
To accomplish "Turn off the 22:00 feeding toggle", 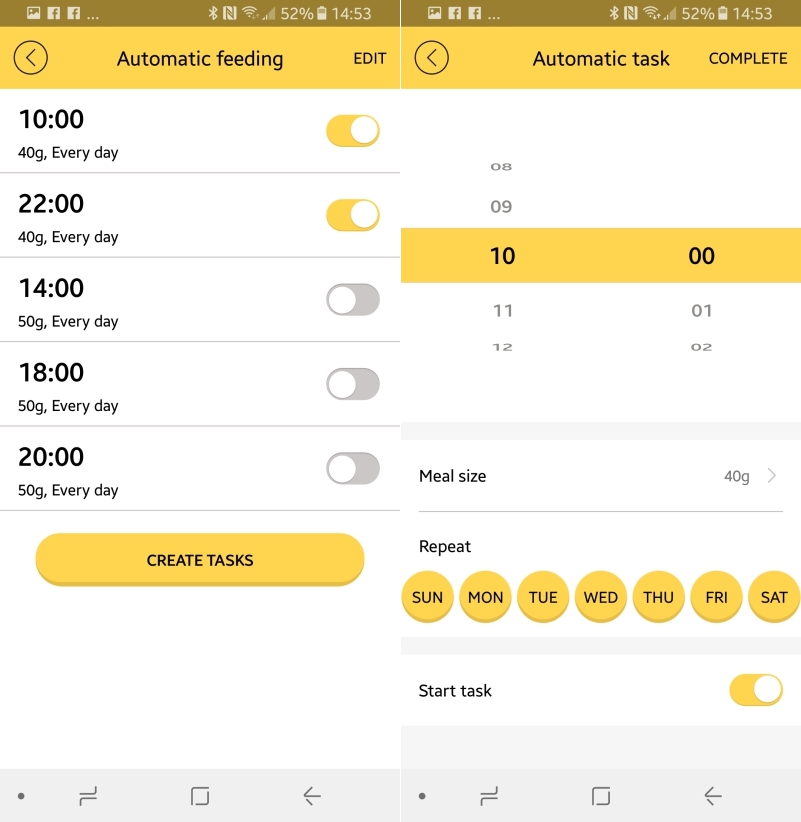I will [x=352, y=215].
